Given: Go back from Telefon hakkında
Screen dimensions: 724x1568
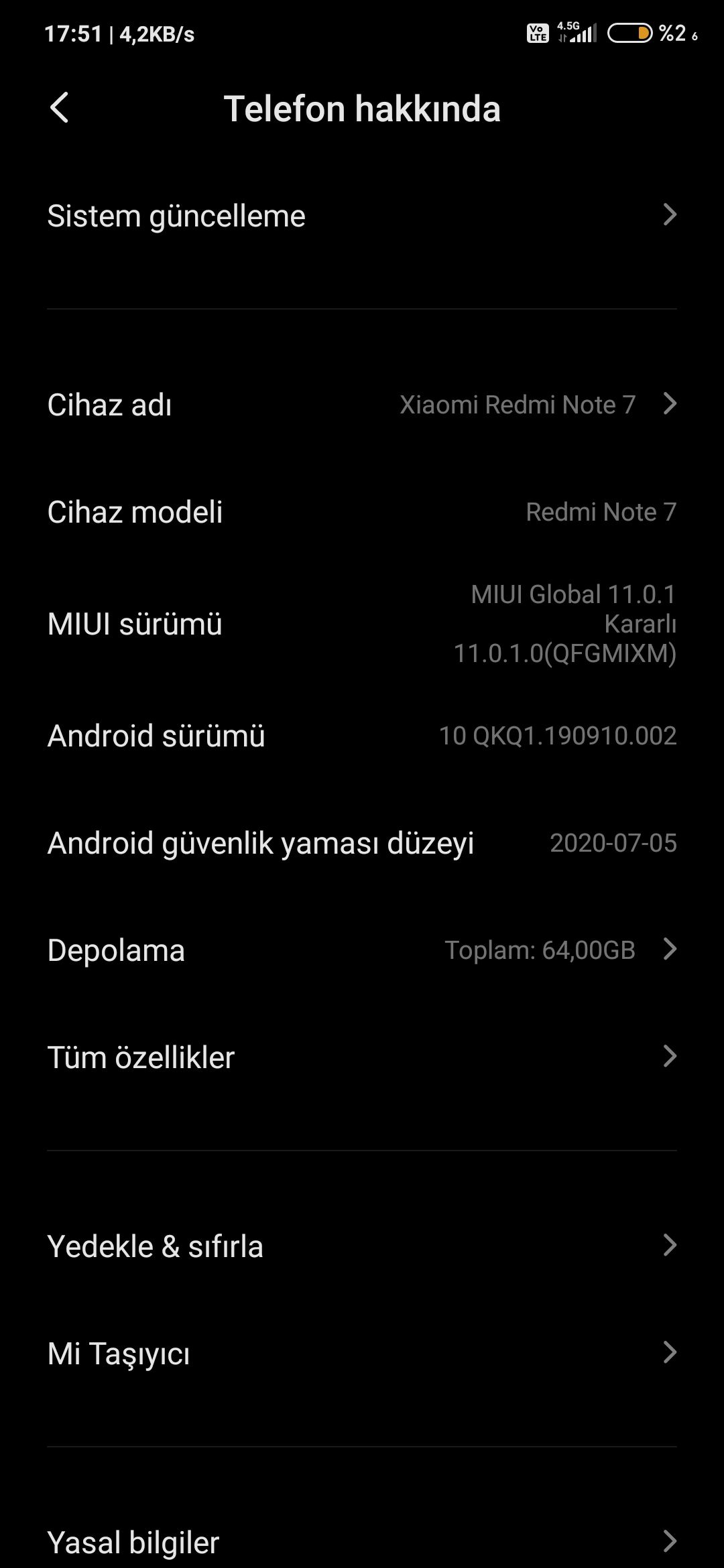Looking at the screenshot, I should click(59, 108).
